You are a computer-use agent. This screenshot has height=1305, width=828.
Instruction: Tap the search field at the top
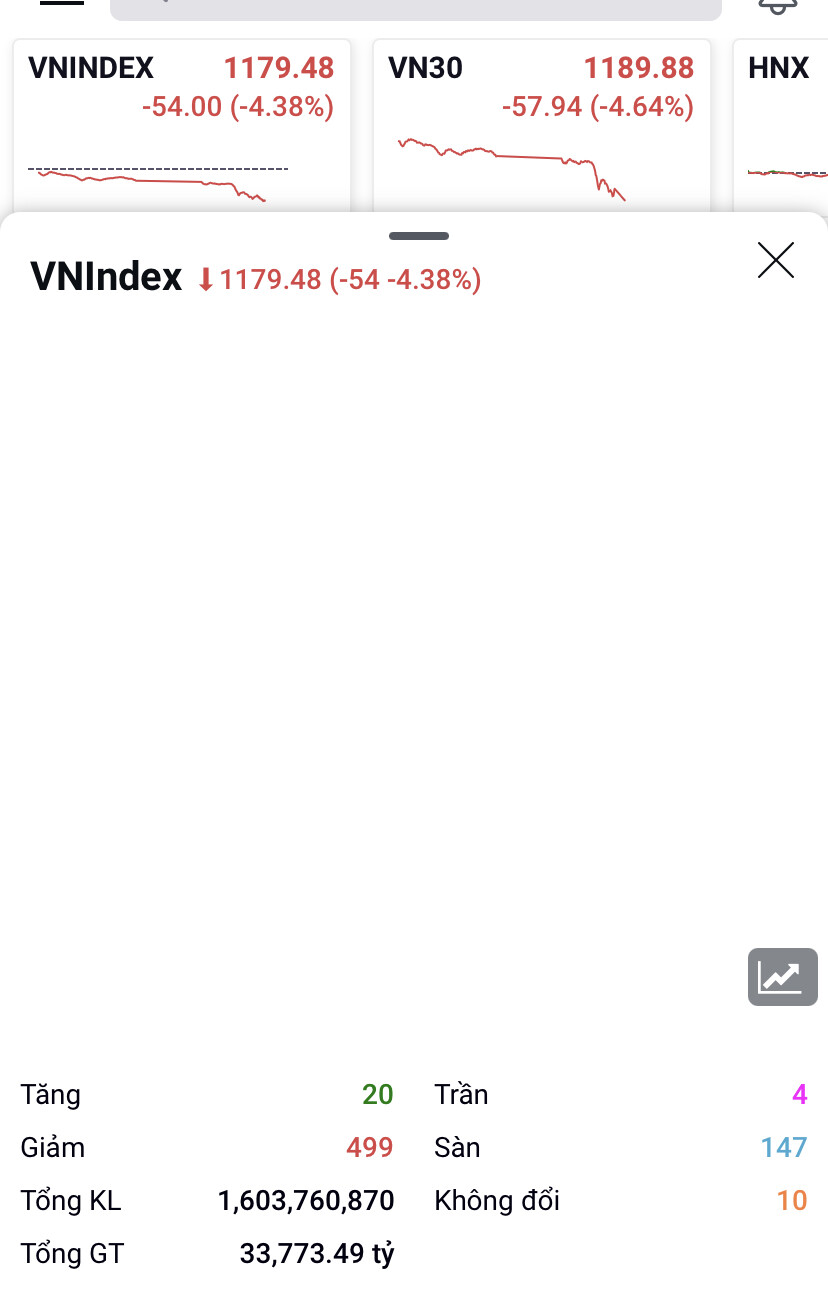pos(415,8)
